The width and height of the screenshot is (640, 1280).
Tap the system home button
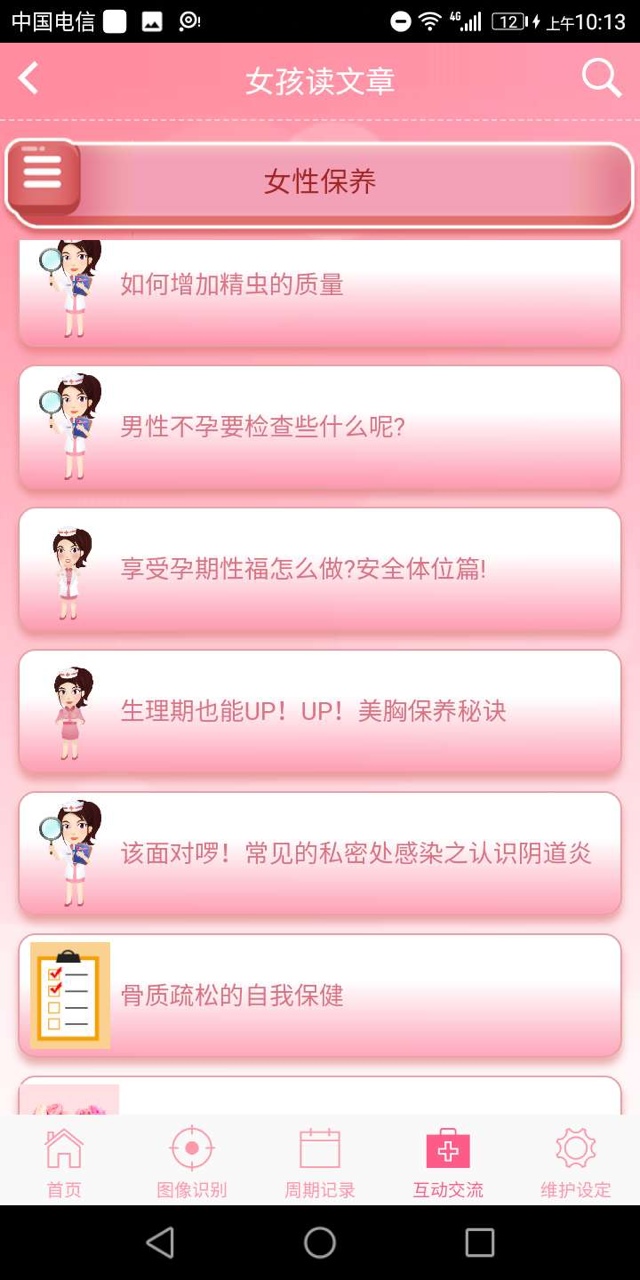320,1243
